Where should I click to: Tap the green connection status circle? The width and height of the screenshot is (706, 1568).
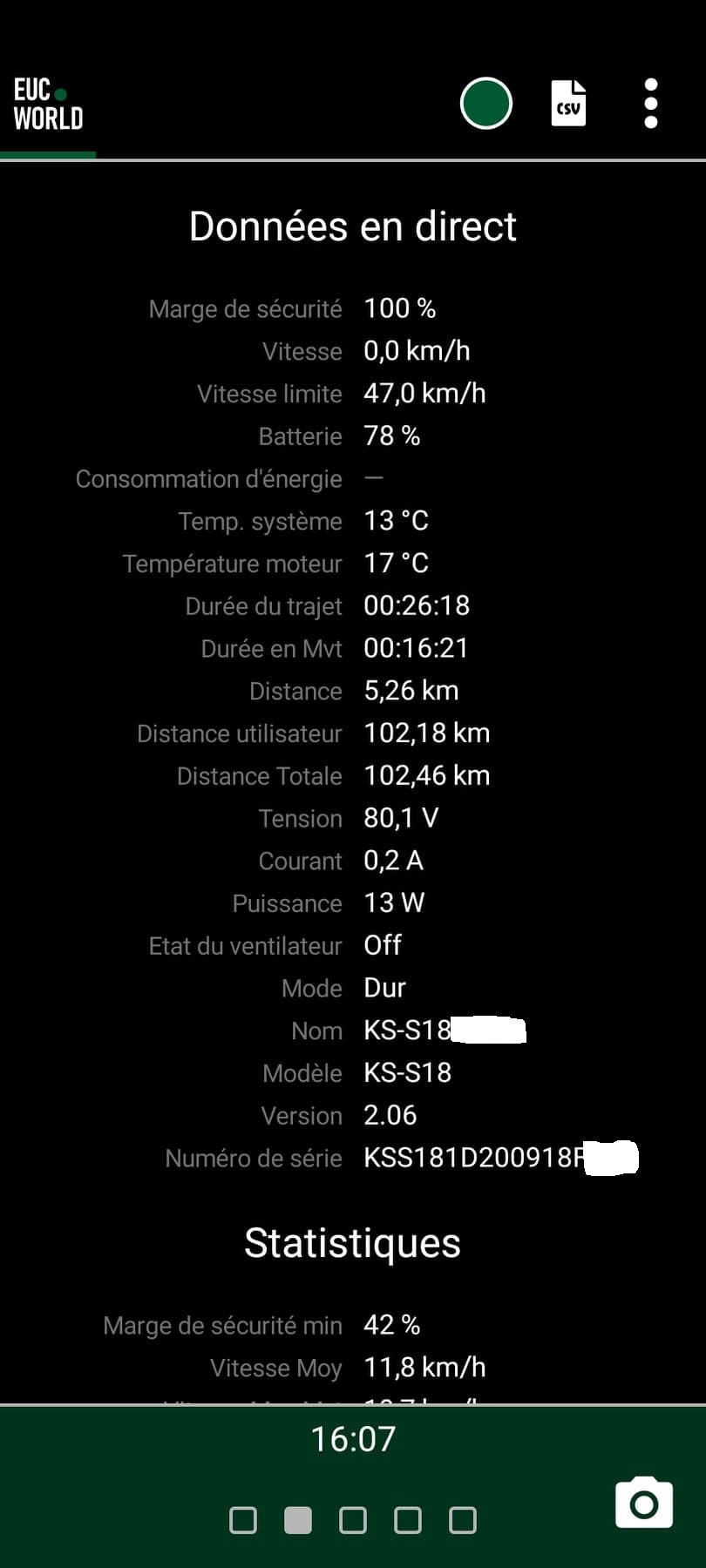pyautogui.click(x=485, y=104)
